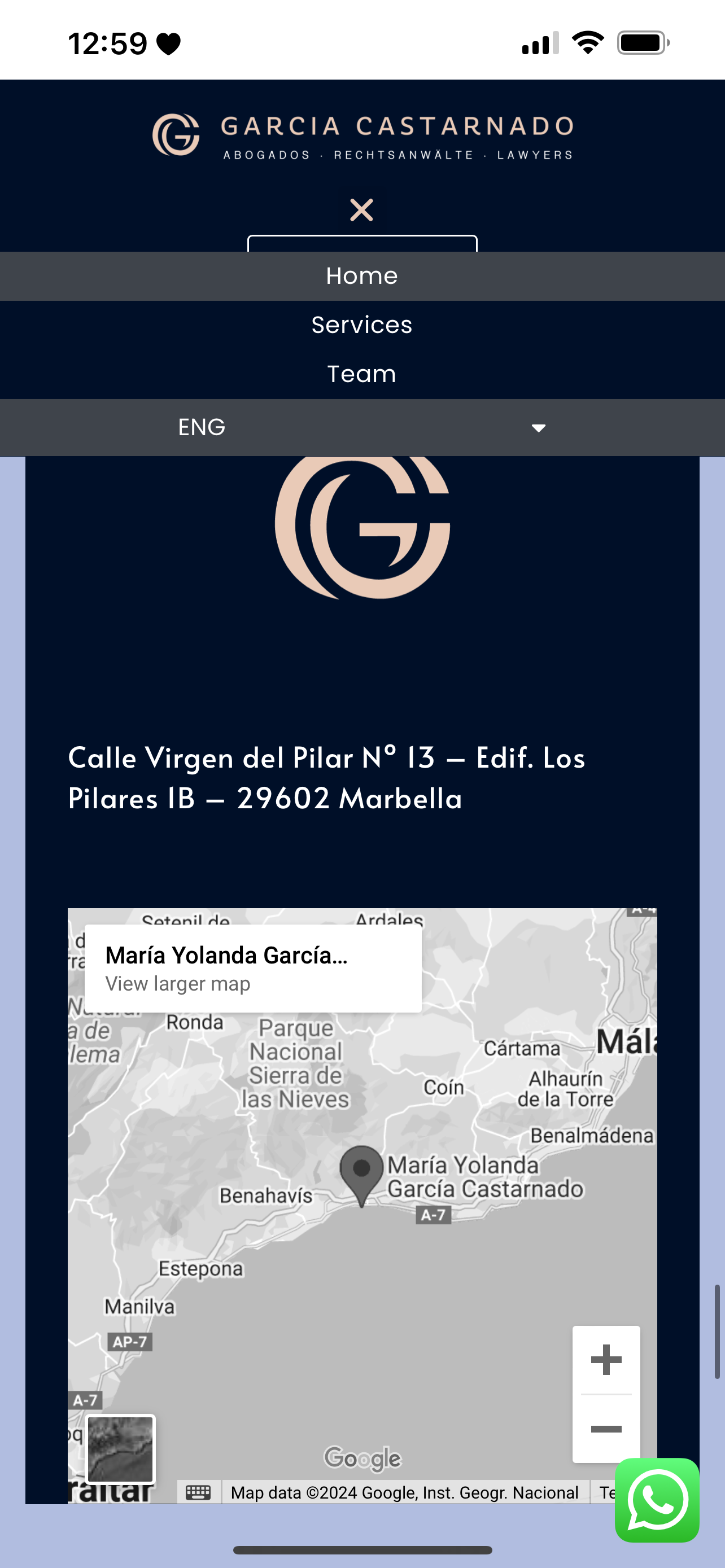Switch the map to satellite view
The image size is (725, 1568).
point(120,1449)
